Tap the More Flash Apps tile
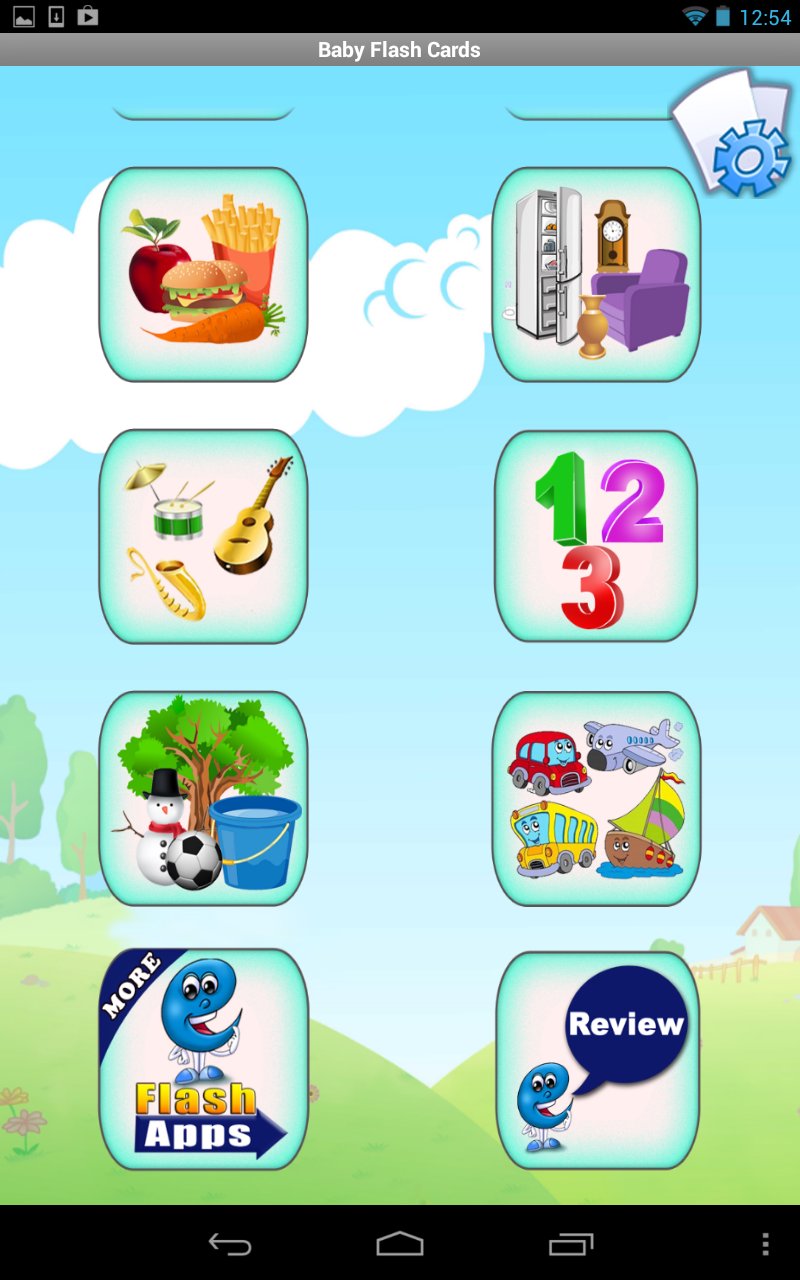The image size is (800, 1280). point(202,1058)
